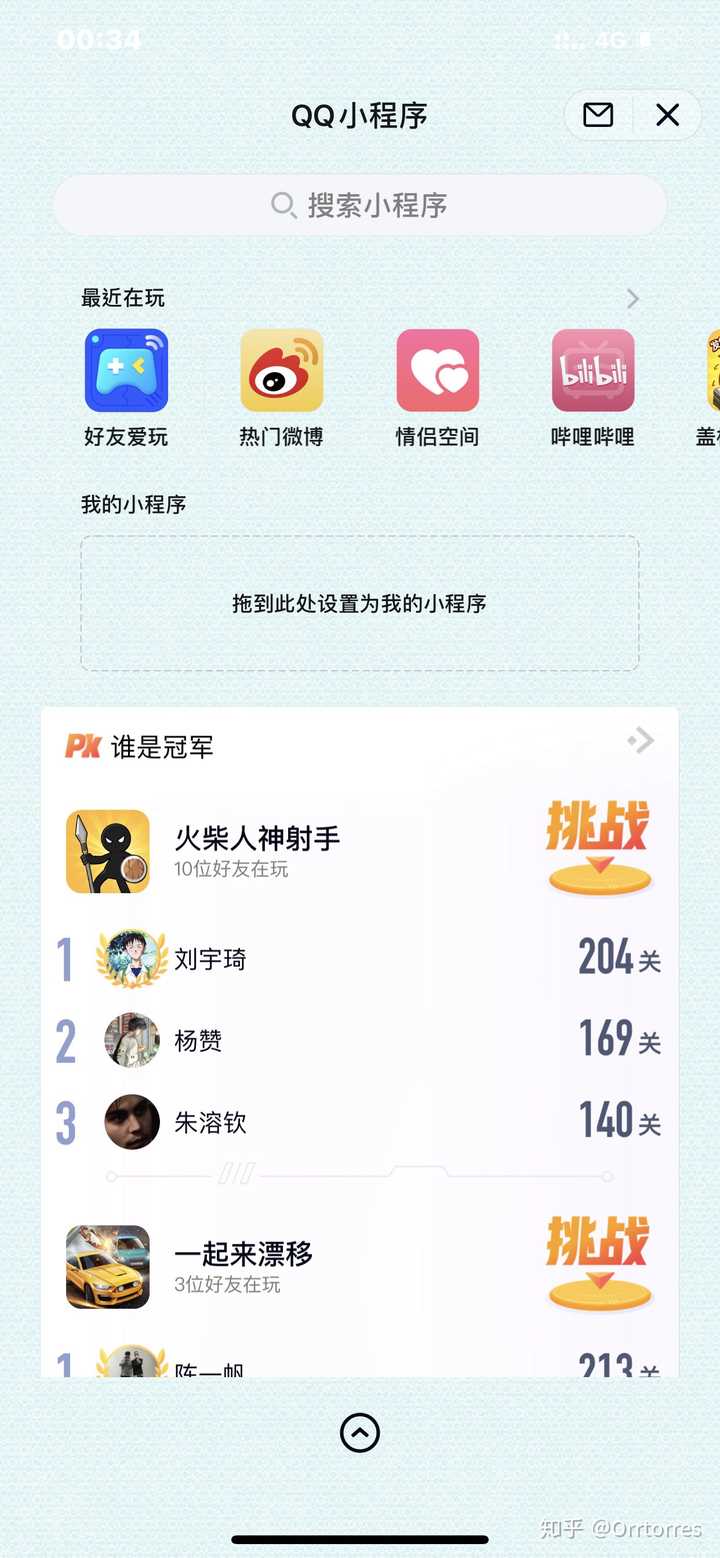This screenshot has height=1558, width=720.
Task: Open the 谁是冠军 section arrow
Action: (x=641, y=741)
